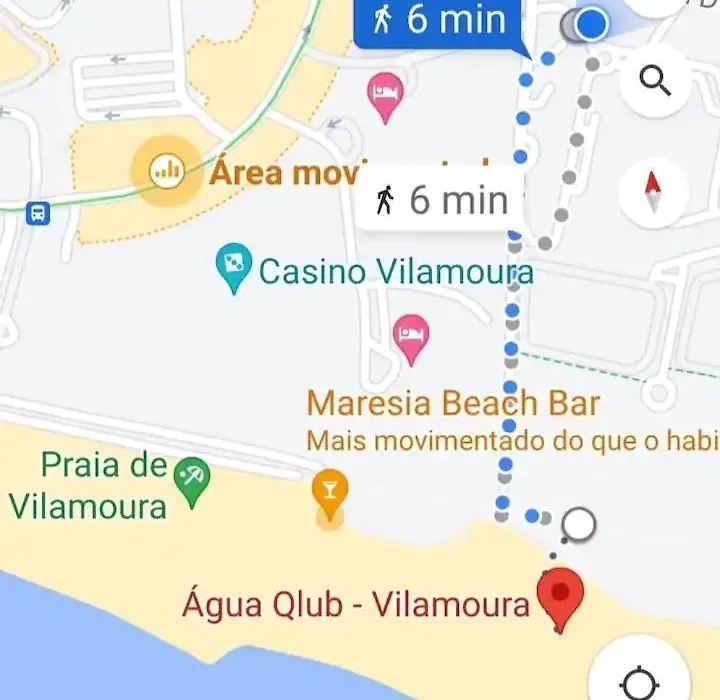
Task: Tap the compass to reset north
Action: point(653,191)
